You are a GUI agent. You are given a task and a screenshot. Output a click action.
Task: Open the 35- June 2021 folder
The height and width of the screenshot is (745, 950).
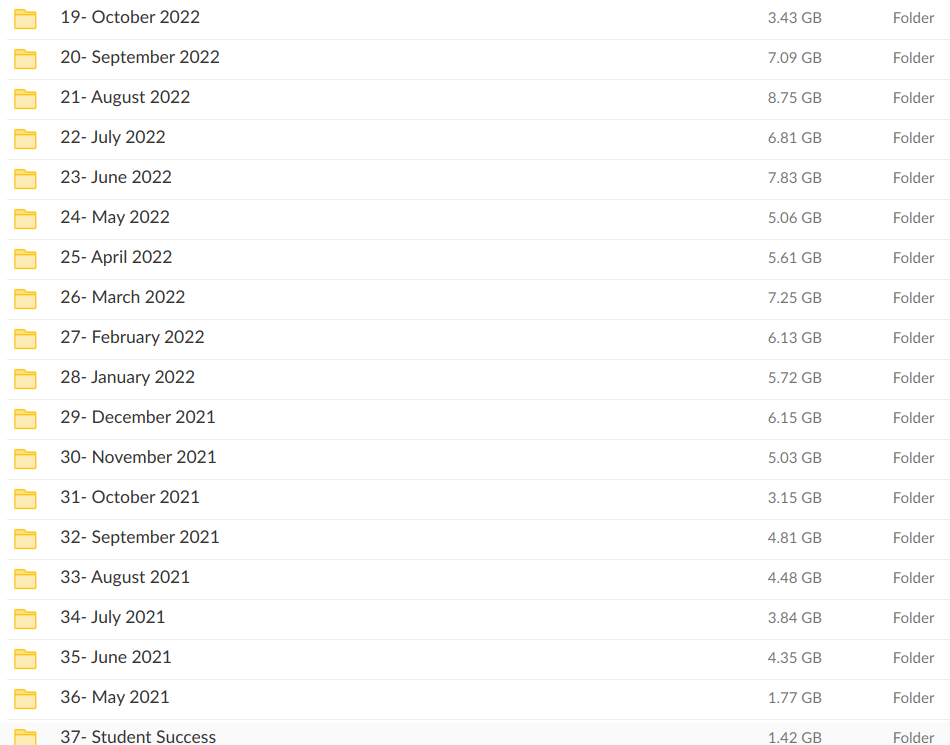tap(116, 658)
